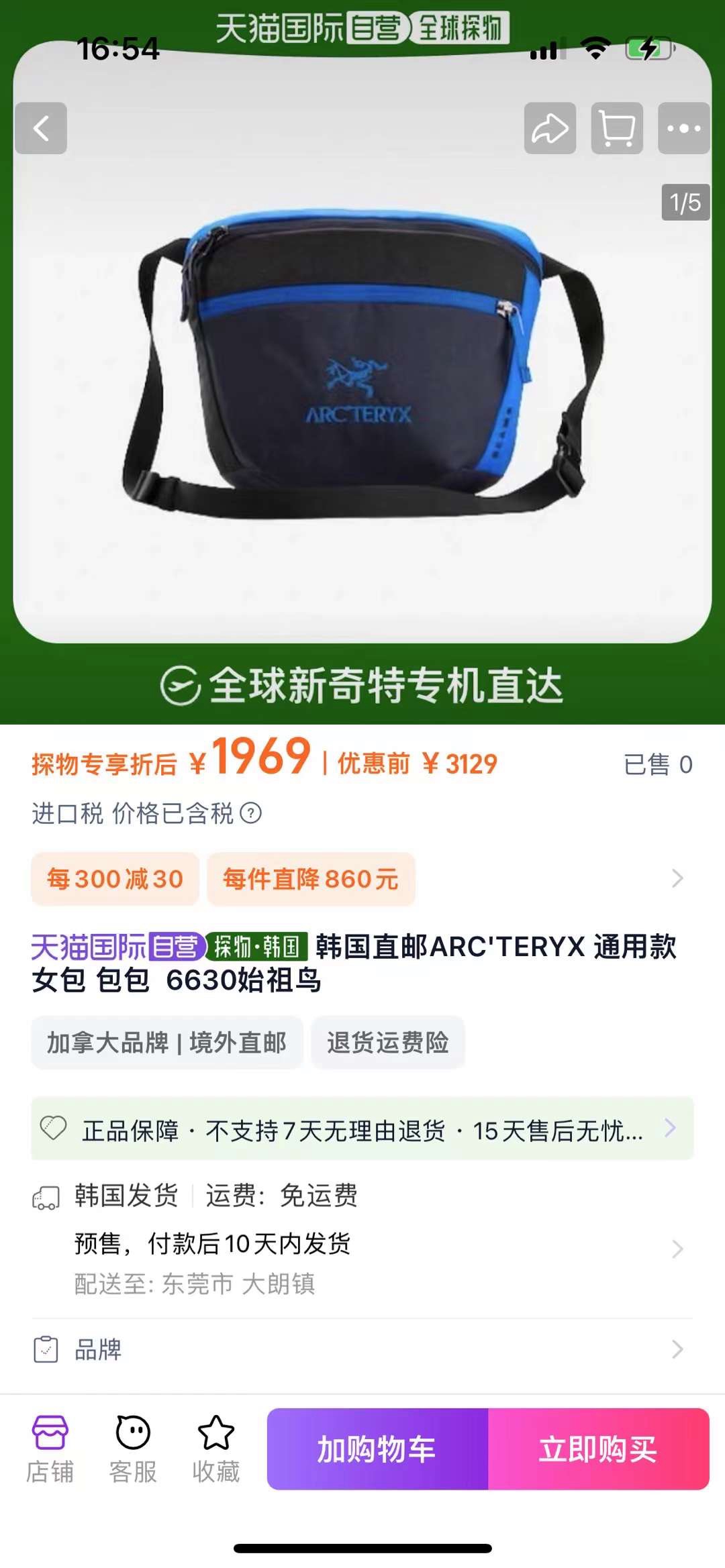Tap the 退货运费险 tag
The width and height of the screenshot is (725, 1568).
coord(388,1043)
